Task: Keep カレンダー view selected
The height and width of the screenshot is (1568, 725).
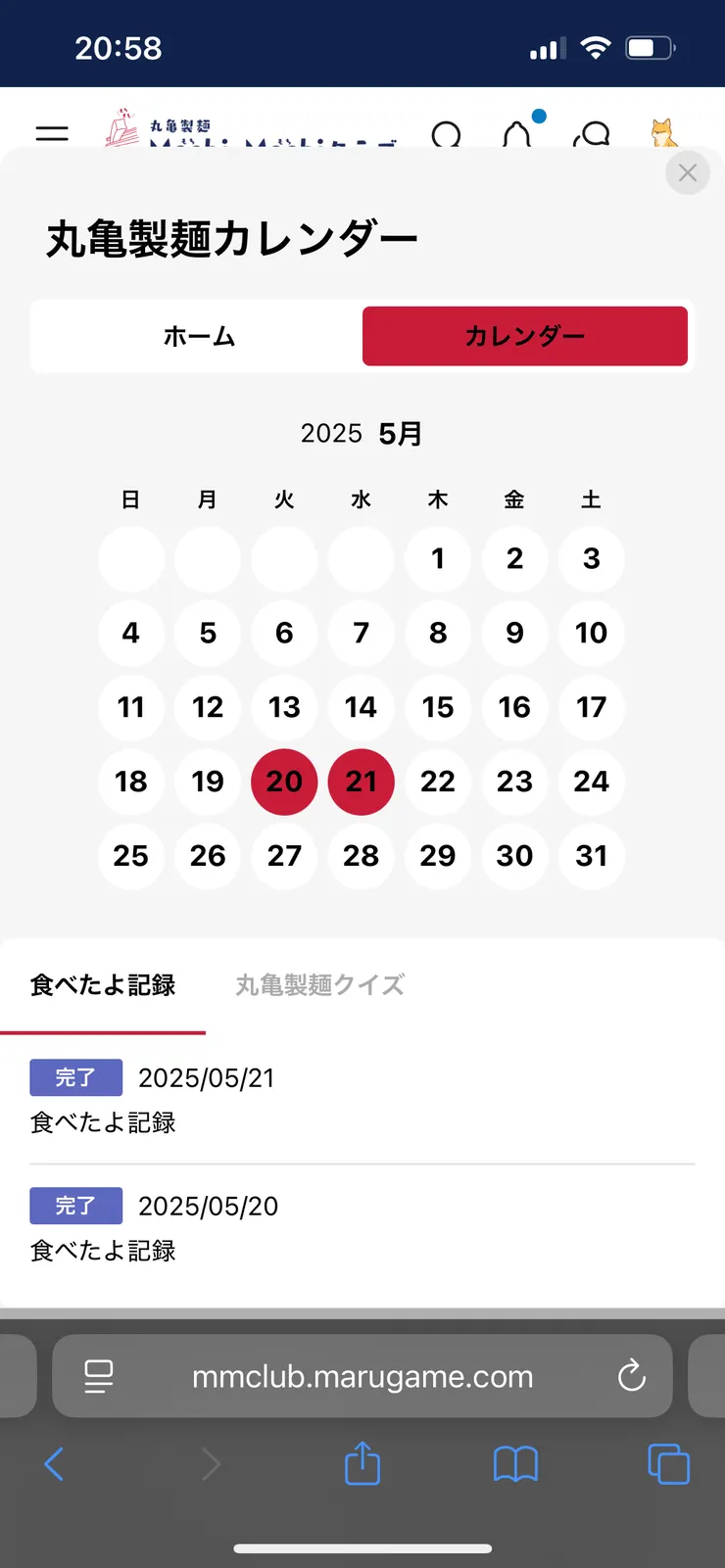Action: click(526, 336)
